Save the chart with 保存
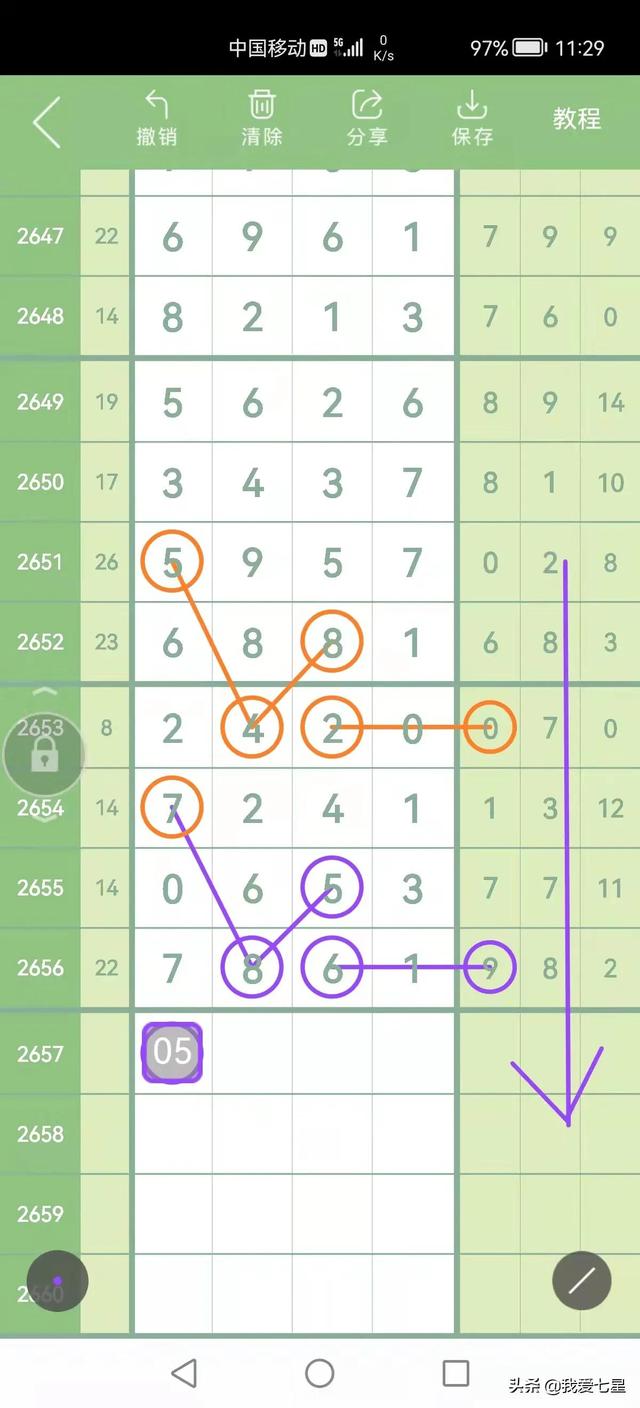640x1408 pixels. (x=472, y=119)
